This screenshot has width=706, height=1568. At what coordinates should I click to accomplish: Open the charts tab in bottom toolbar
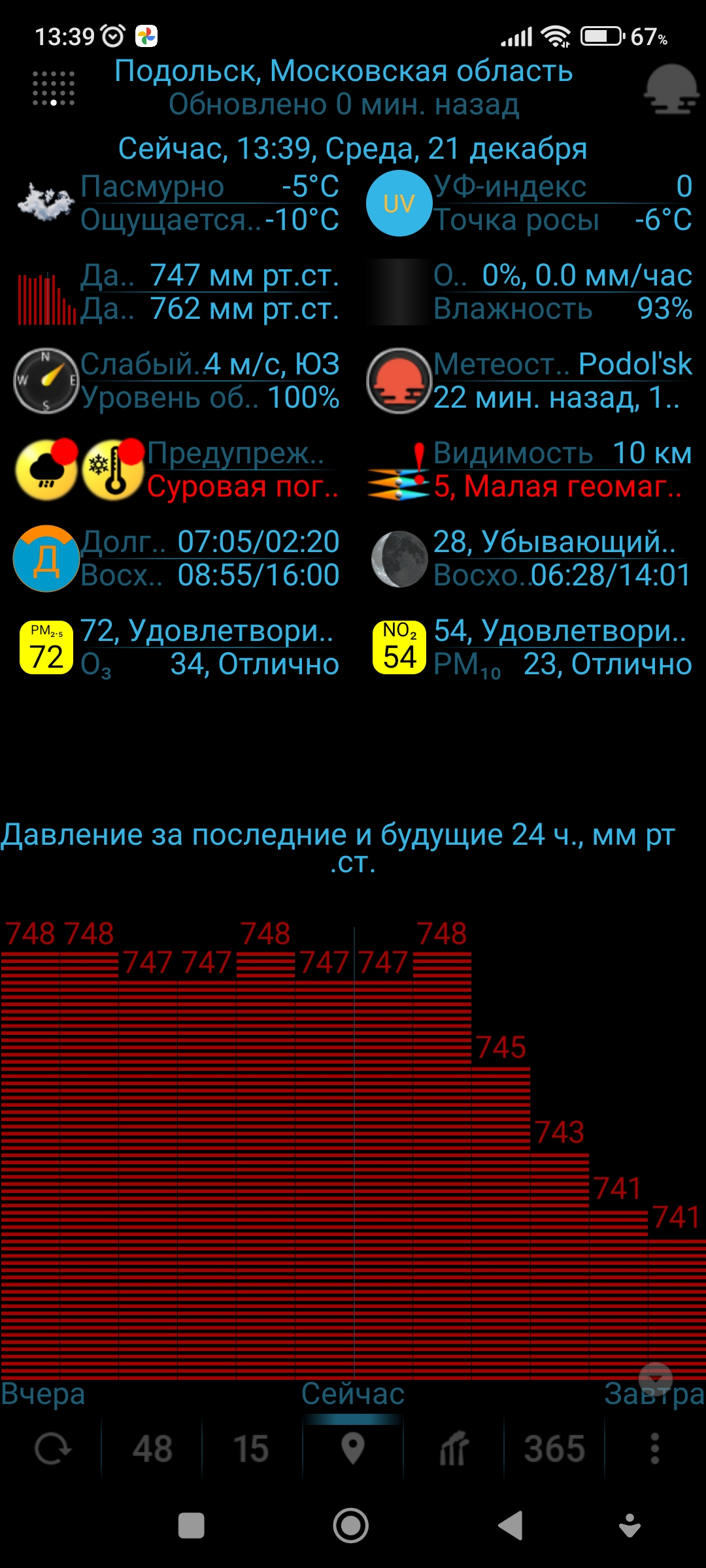[x=454, y=1448]
